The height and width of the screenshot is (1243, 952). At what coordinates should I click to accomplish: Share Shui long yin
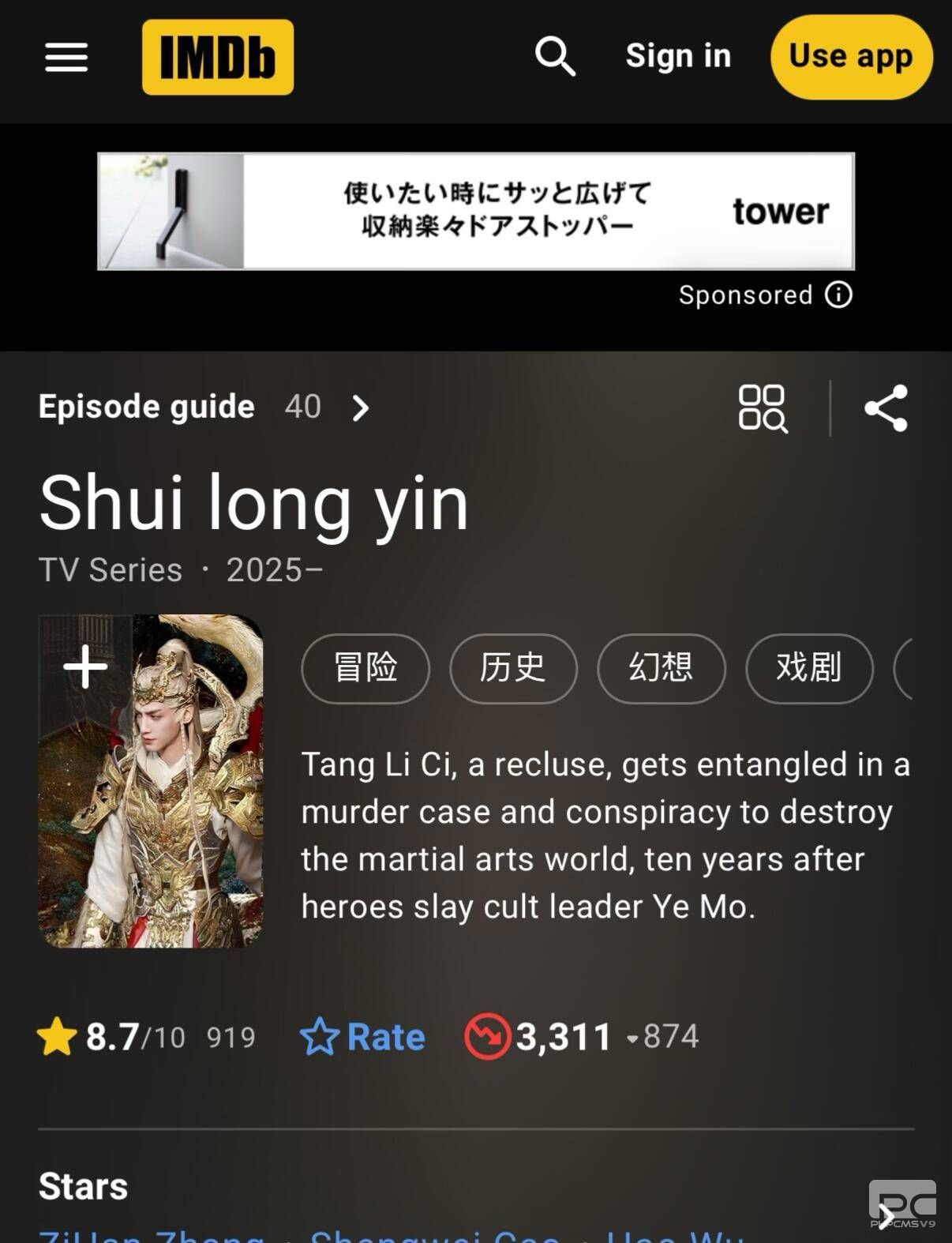coord(886,408)
